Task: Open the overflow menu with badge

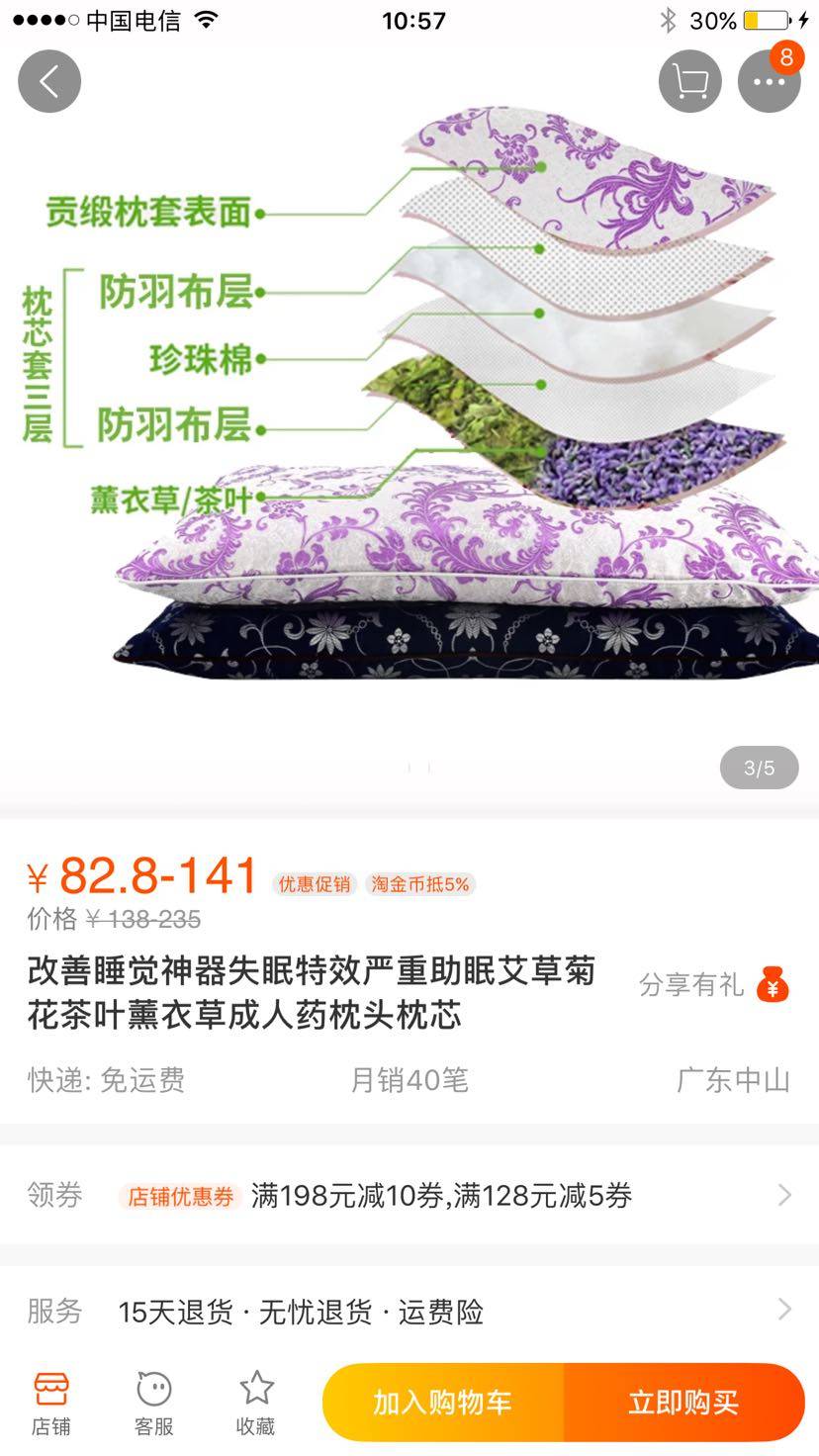Action: coord(769,81)
